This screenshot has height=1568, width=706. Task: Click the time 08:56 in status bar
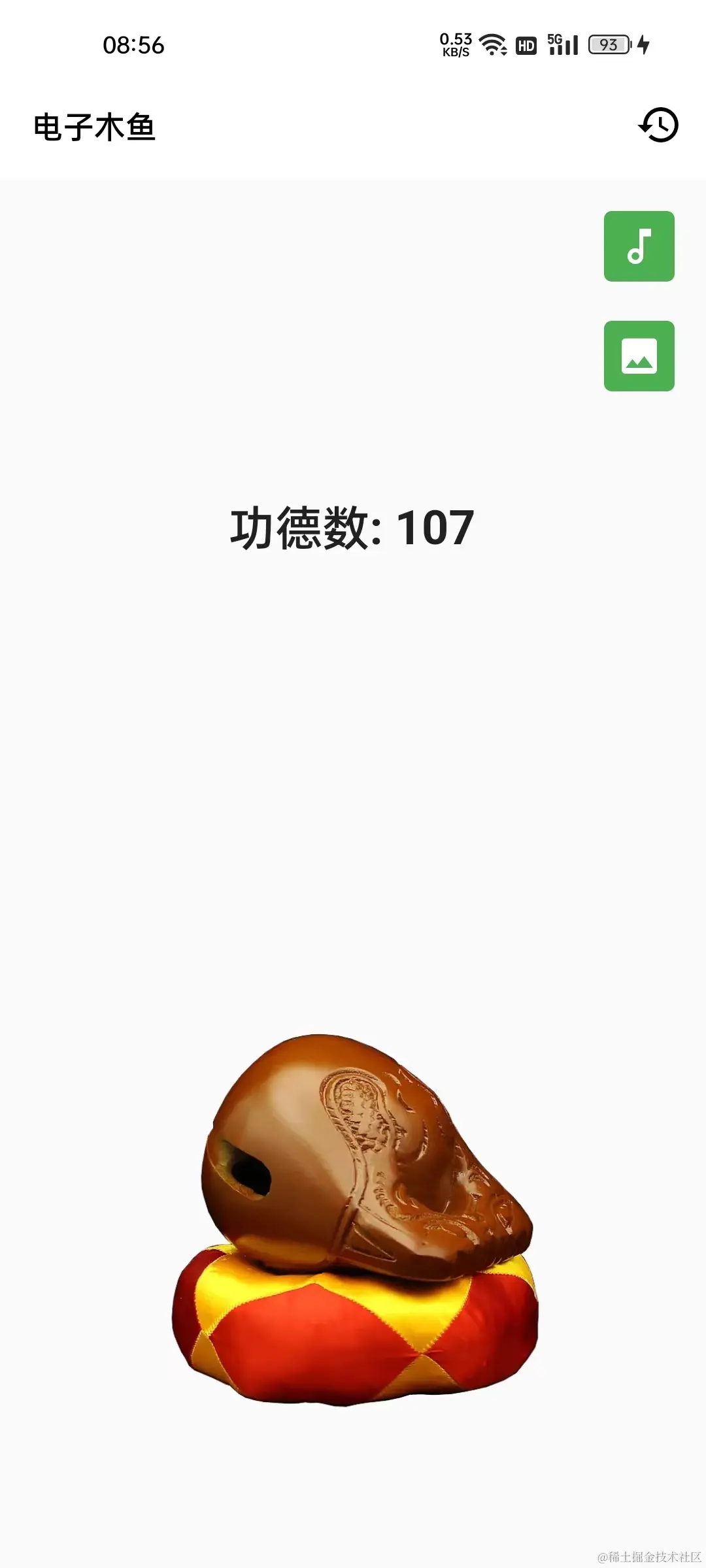pyautogui.click(x=134, y=44)
